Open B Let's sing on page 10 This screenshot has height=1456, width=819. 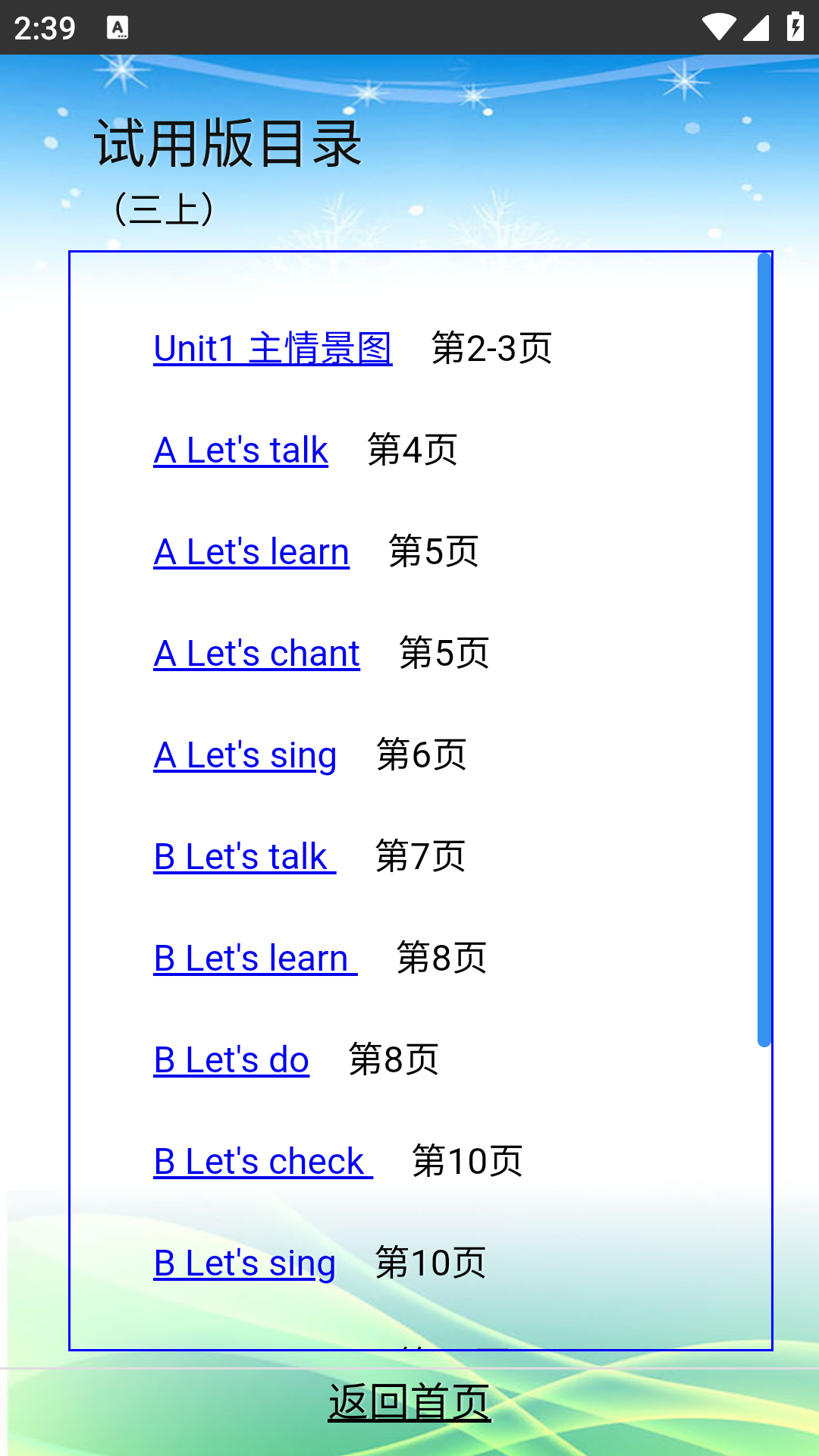244,1263
